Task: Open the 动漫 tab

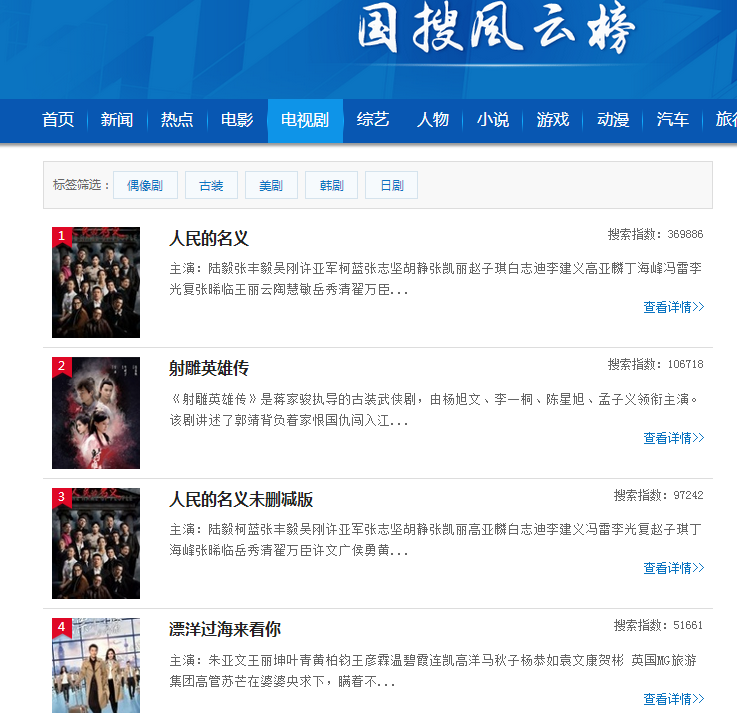Action: coord(613,120)
